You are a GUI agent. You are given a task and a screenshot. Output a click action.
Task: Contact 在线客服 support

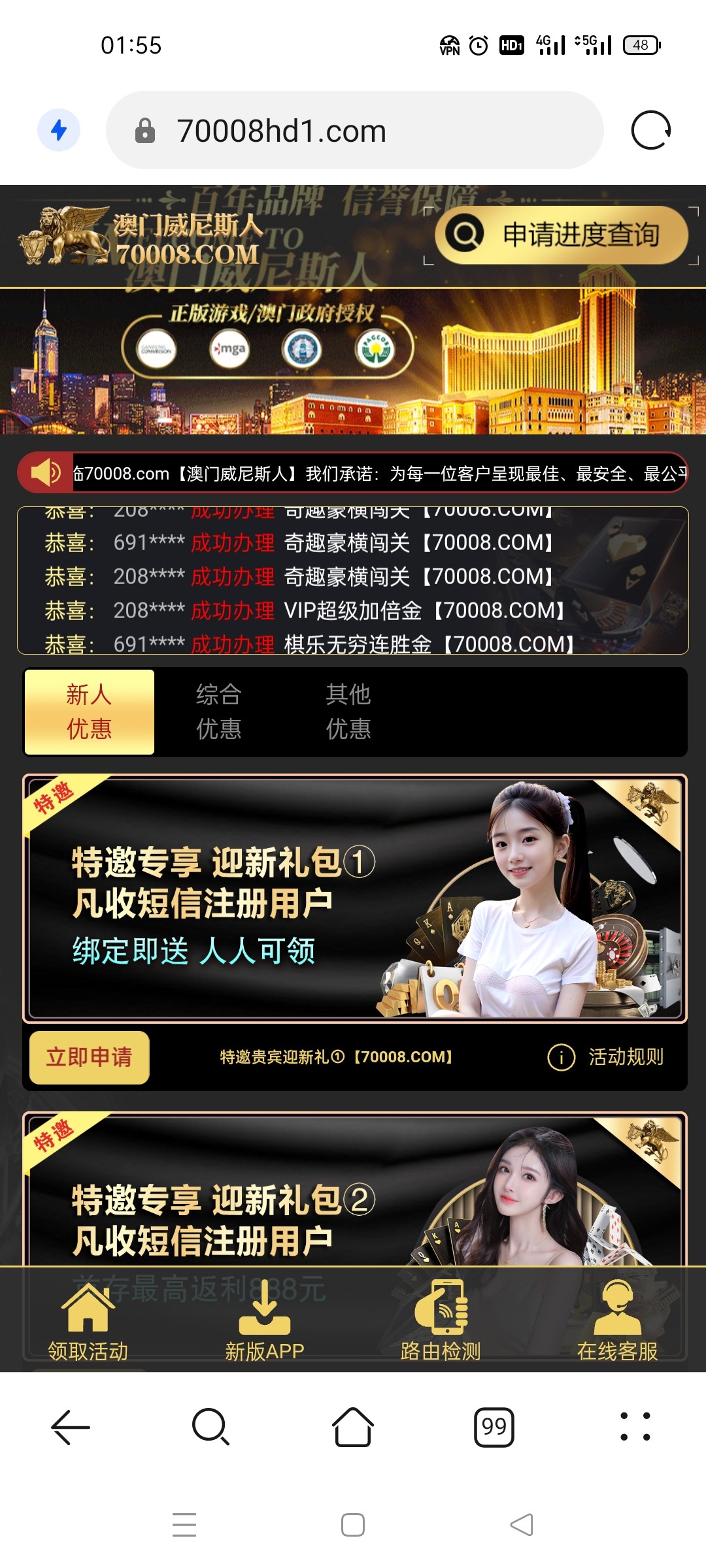[618, 1320]
